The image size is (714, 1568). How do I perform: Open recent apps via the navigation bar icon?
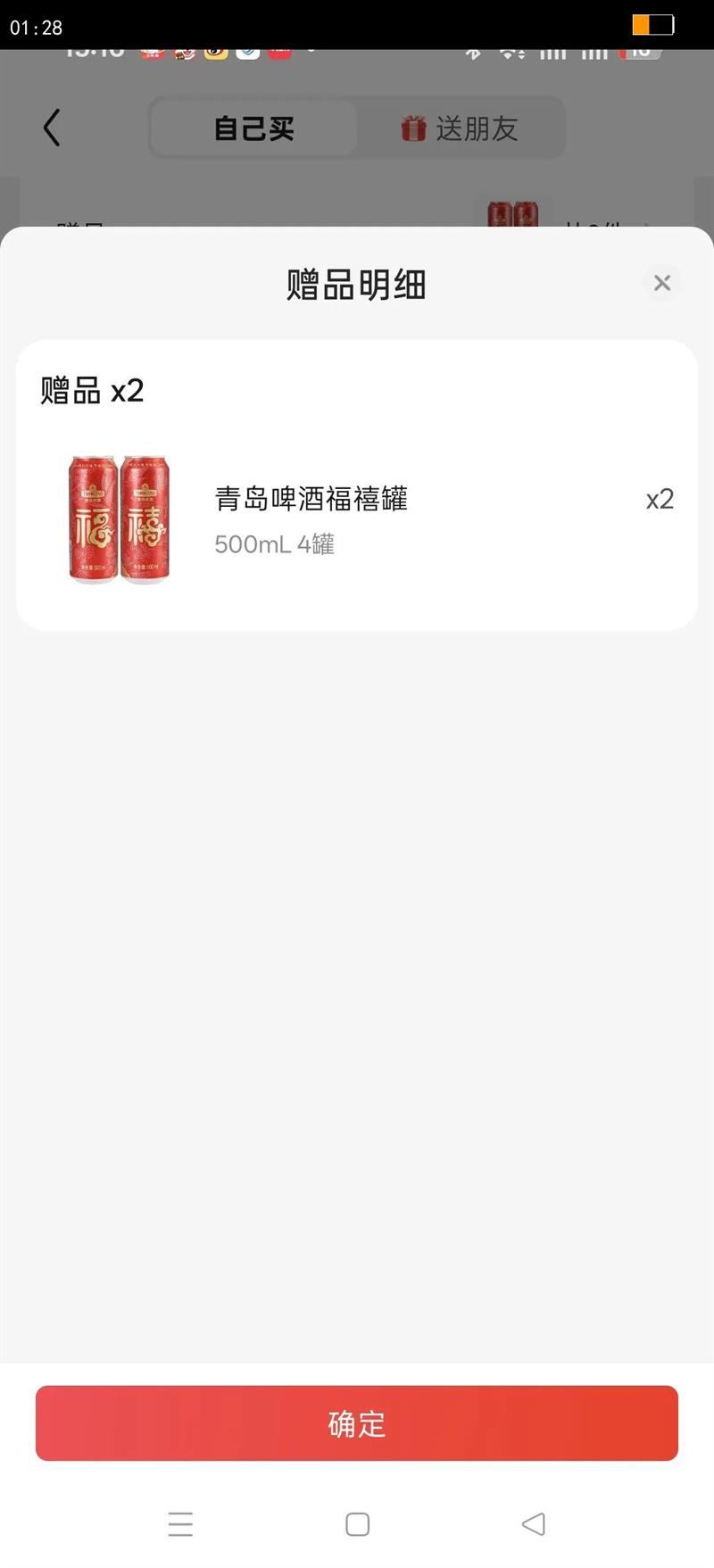pos(180,1524)
